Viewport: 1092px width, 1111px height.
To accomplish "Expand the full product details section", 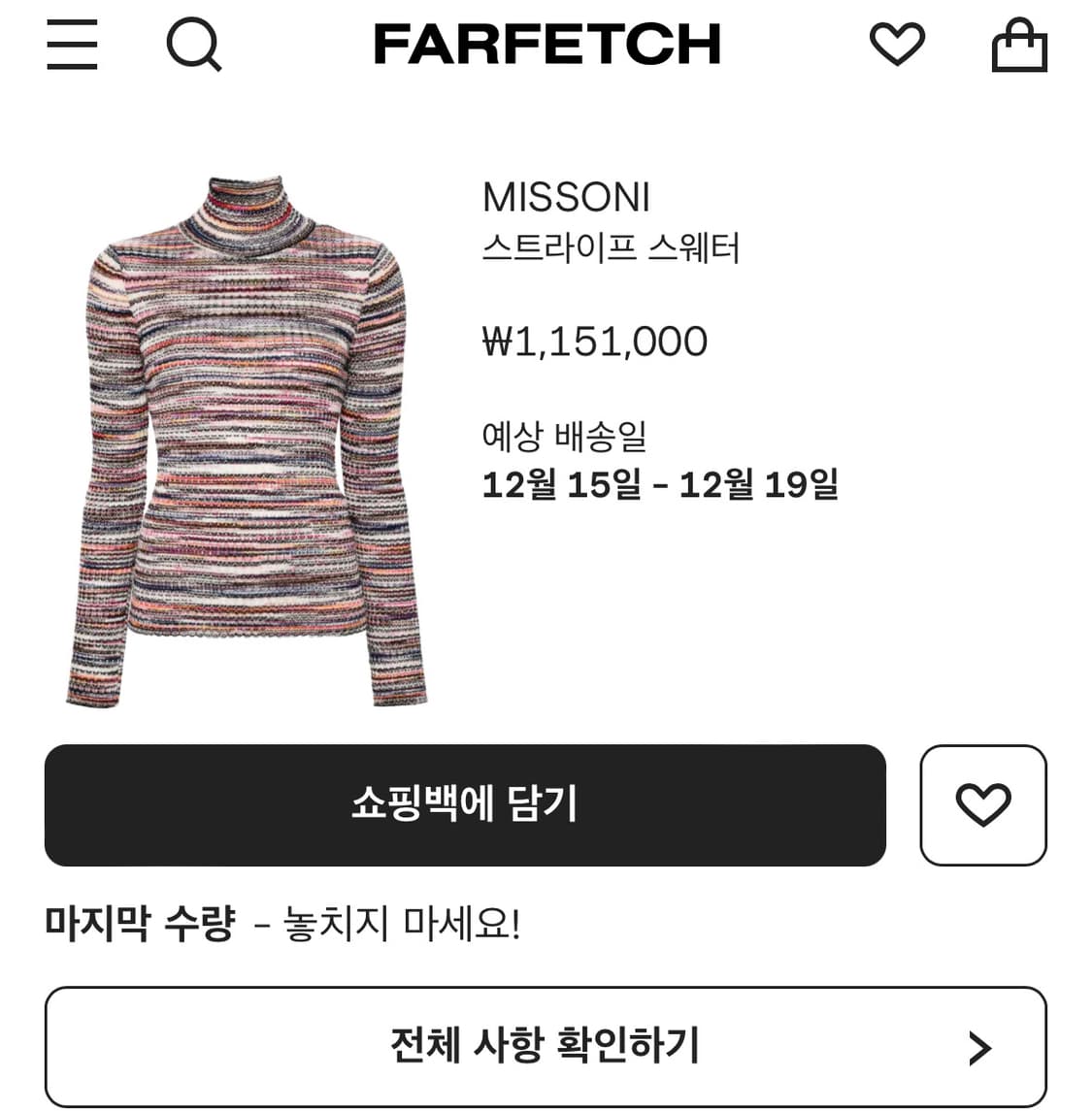I will [546, 1047].
